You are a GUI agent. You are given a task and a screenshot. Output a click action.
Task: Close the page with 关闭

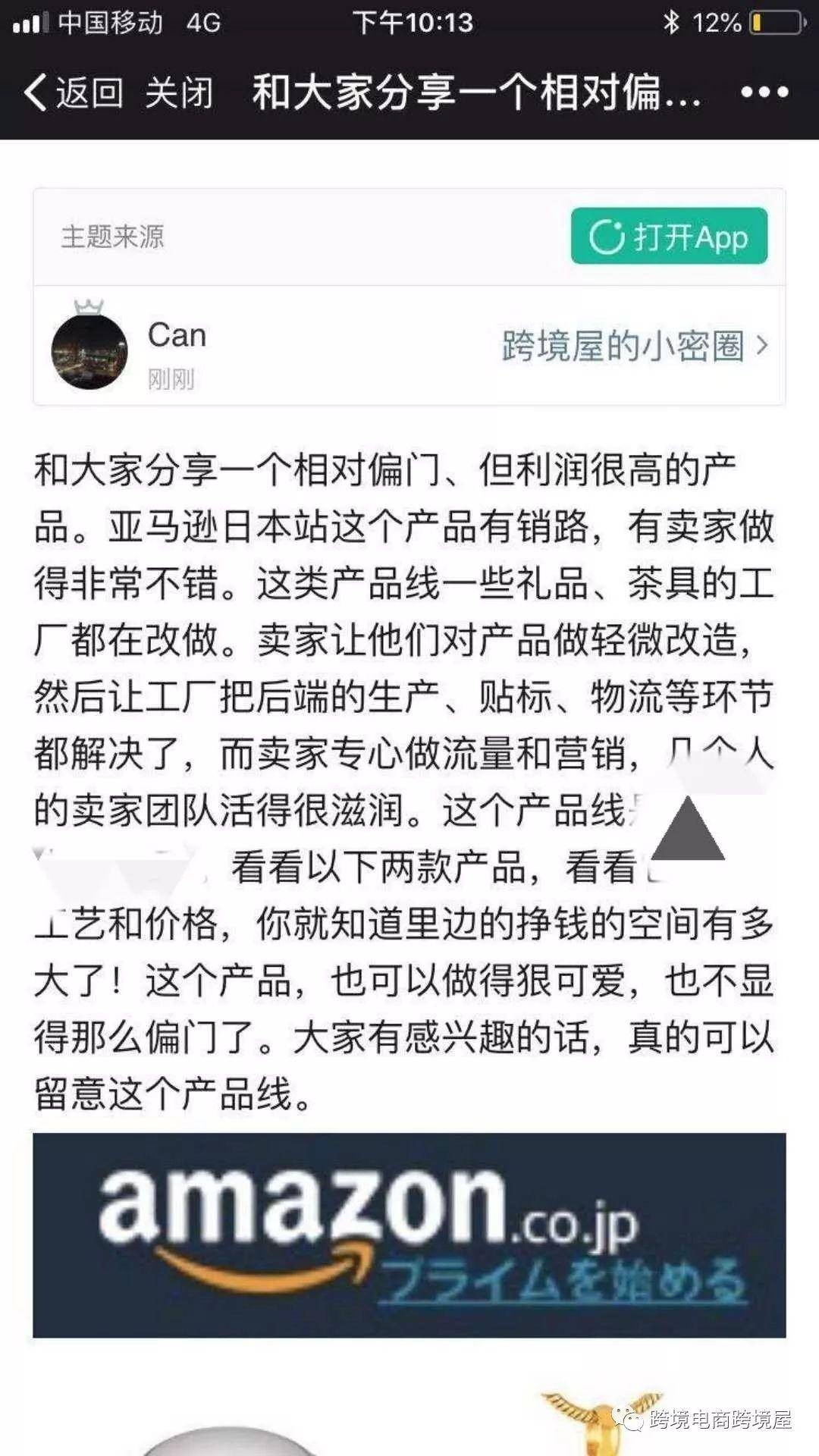(x=179, y=93)
